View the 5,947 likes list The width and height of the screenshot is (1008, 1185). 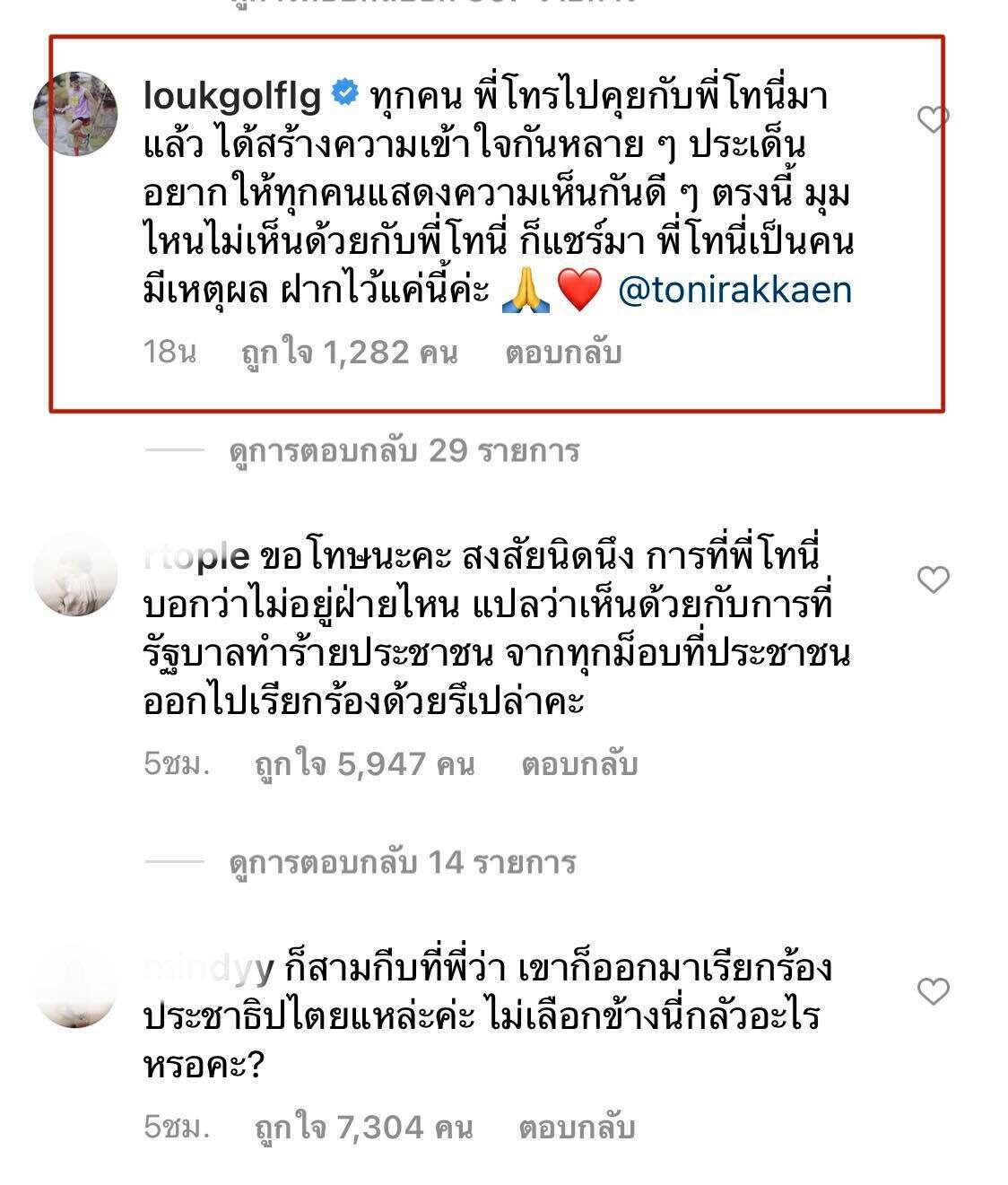click(363, 764)
